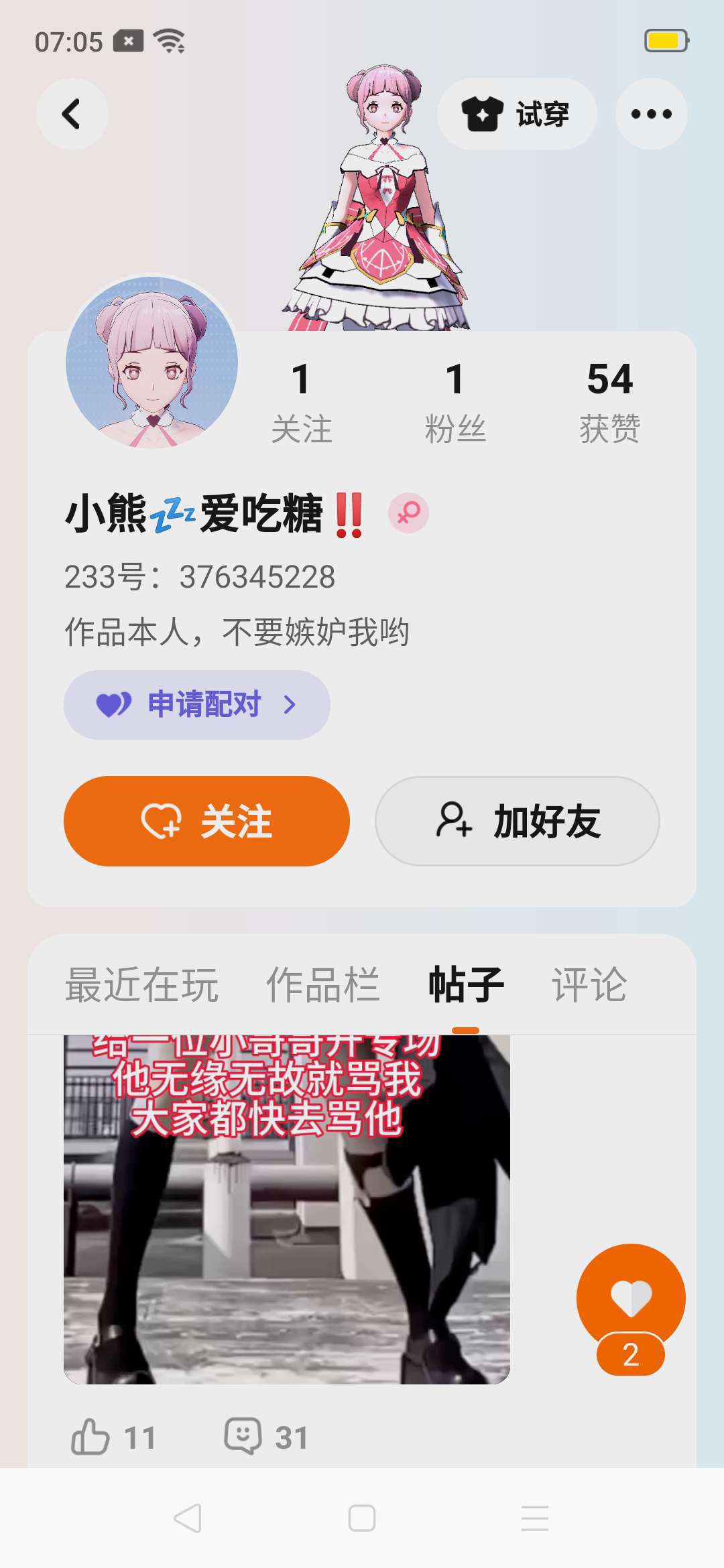Open 申请配对 pairing request
The height and width of the screenshot is (1568, 724).
[197, 705]
